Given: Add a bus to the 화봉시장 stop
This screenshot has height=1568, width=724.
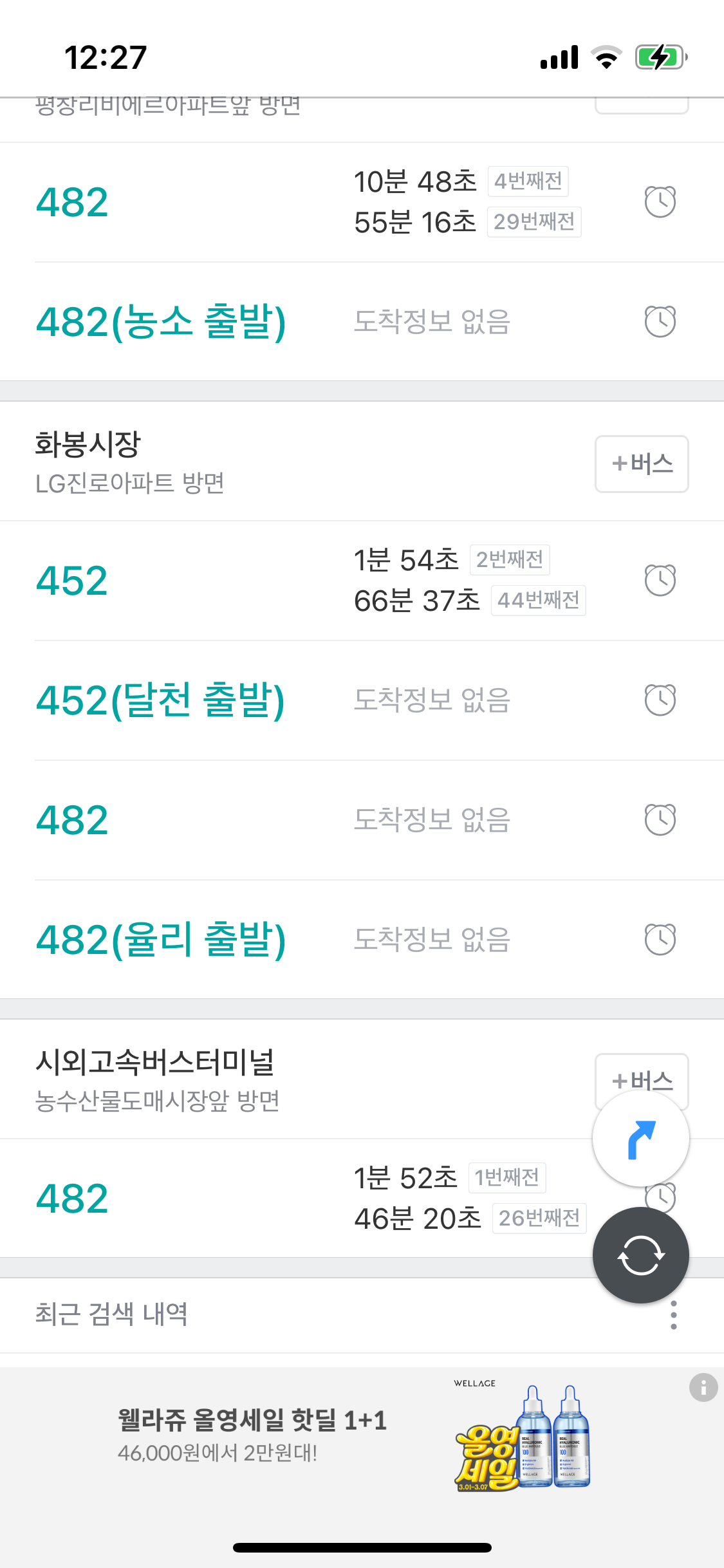Looking at the screenshot, I should click(642, 463).
